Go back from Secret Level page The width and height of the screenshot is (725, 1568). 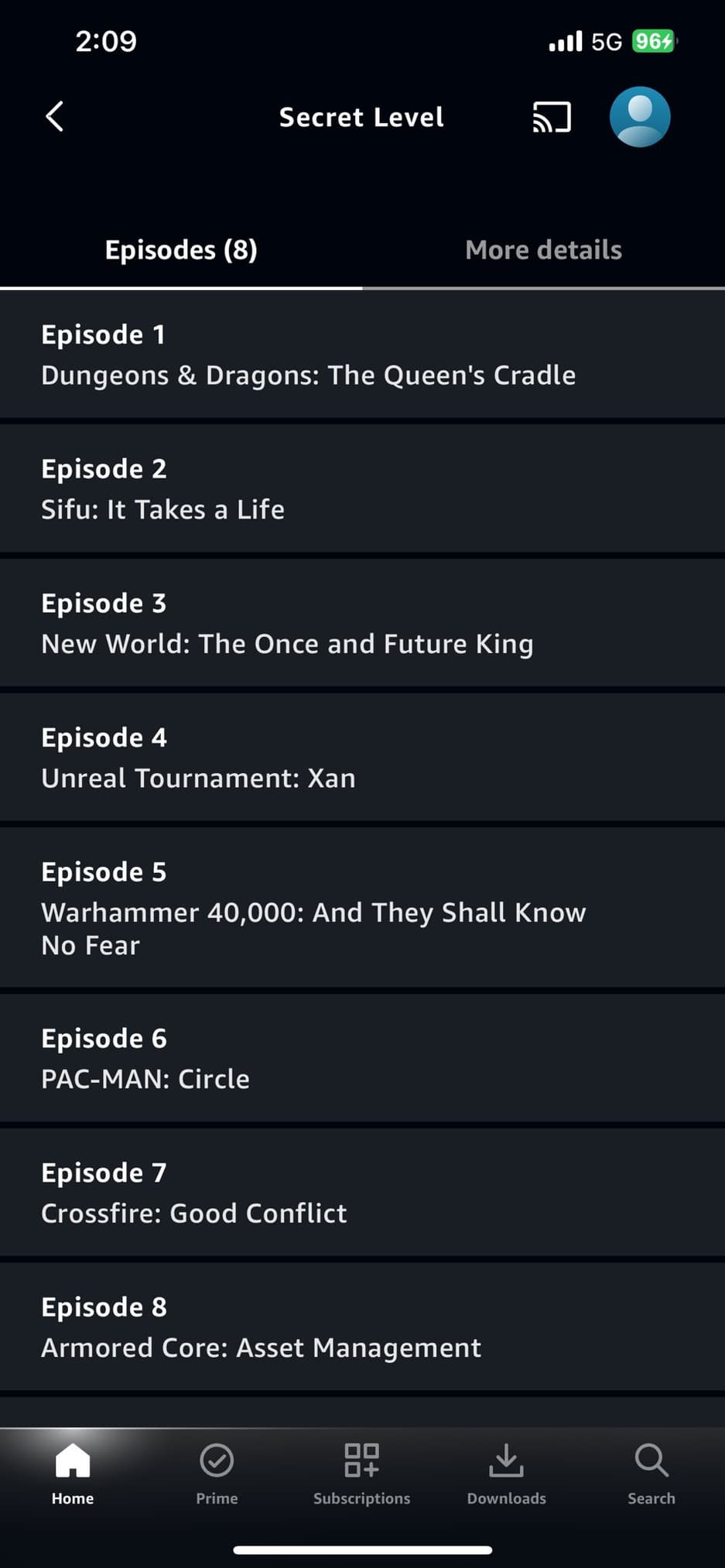55,117
